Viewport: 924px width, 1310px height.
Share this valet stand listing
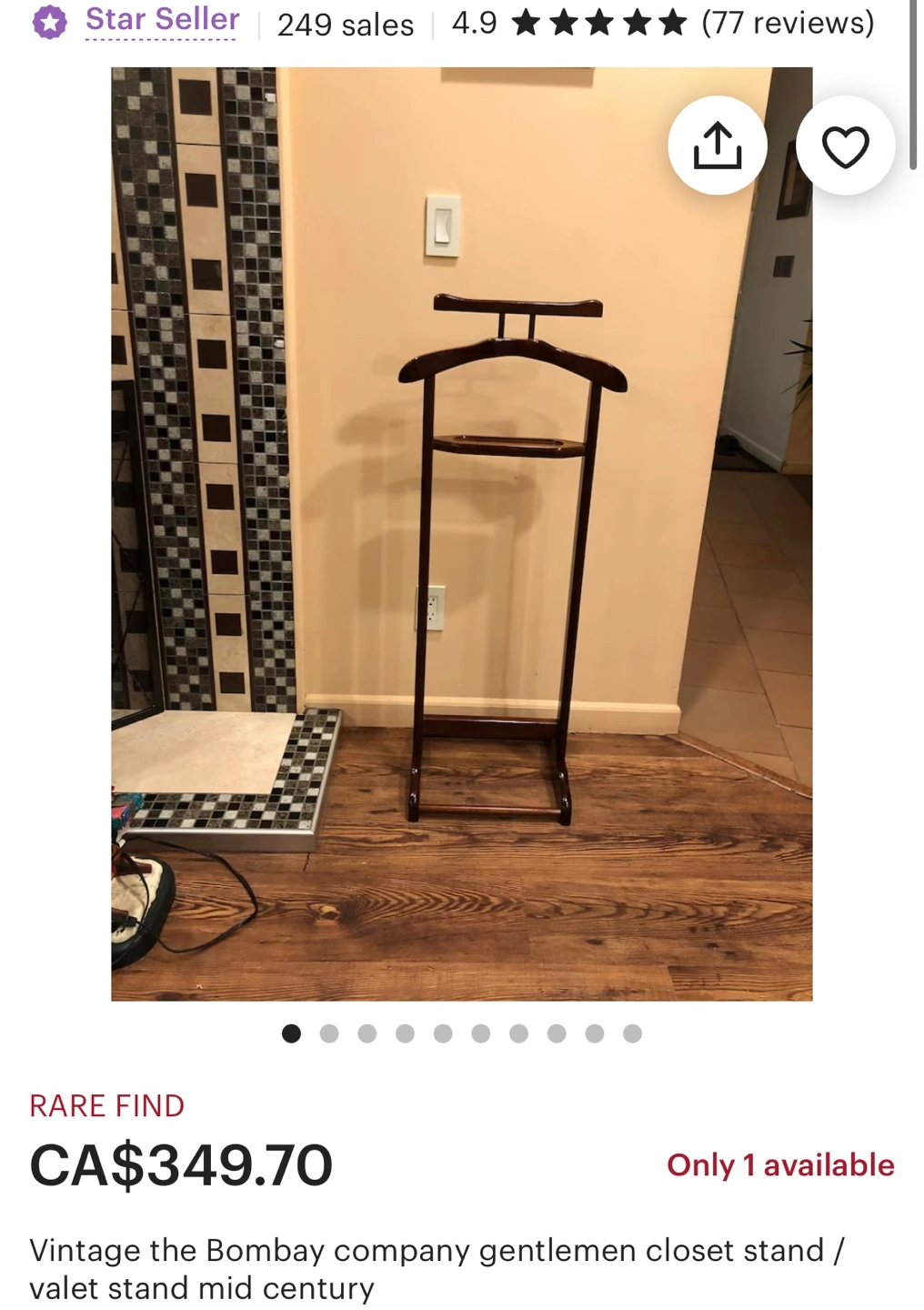click(717, 146)
